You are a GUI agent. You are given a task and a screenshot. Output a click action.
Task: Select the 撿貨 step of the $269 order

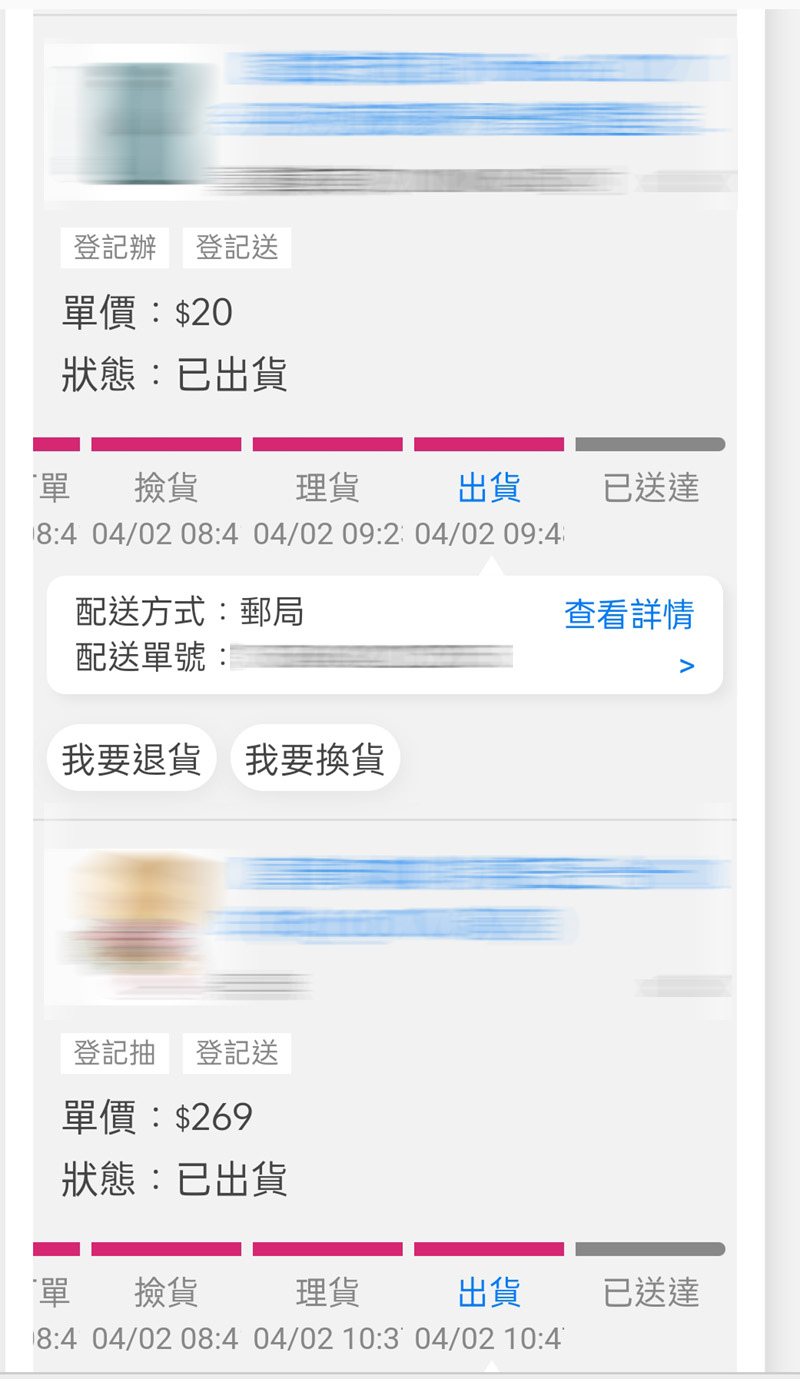tap(166, 1293)
